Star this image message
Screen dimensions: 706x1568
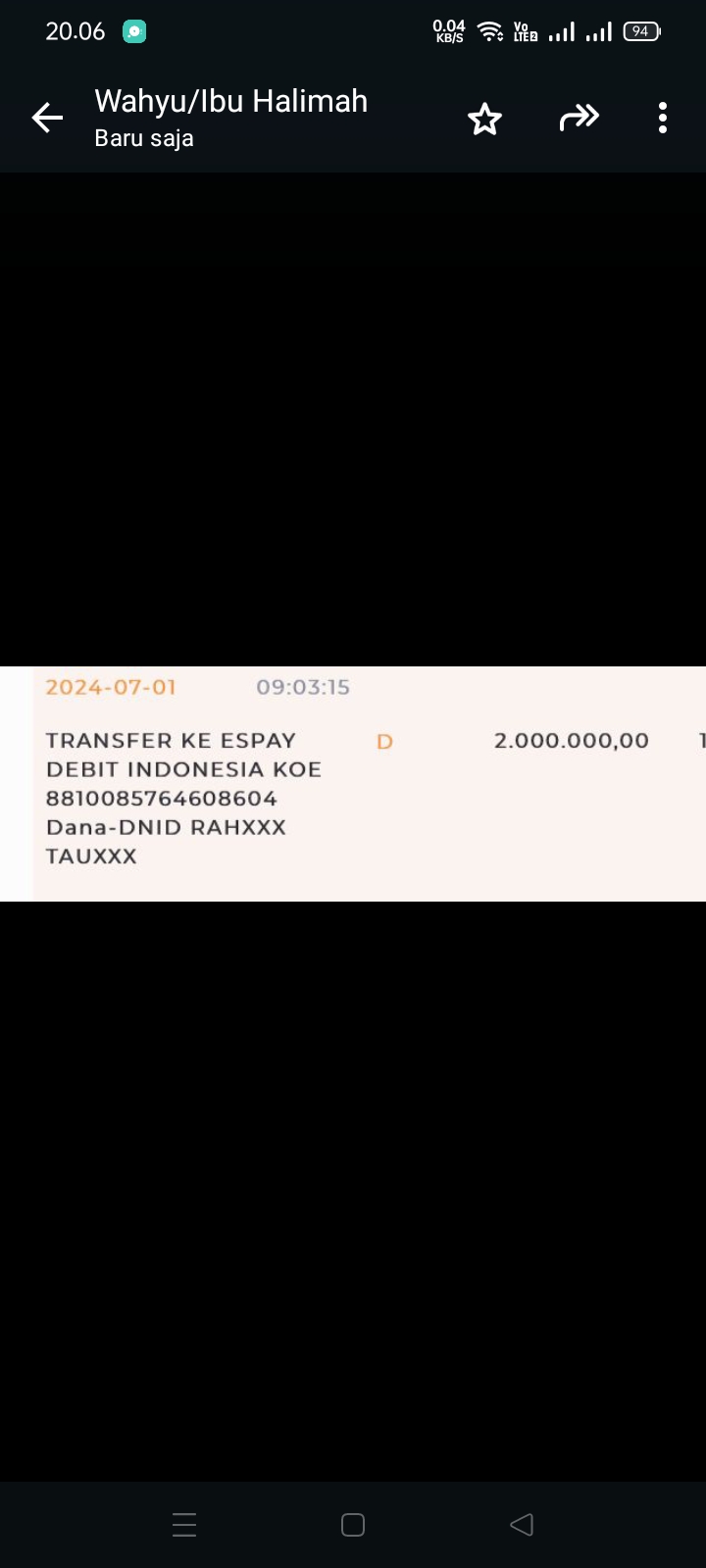click(484, 119)
